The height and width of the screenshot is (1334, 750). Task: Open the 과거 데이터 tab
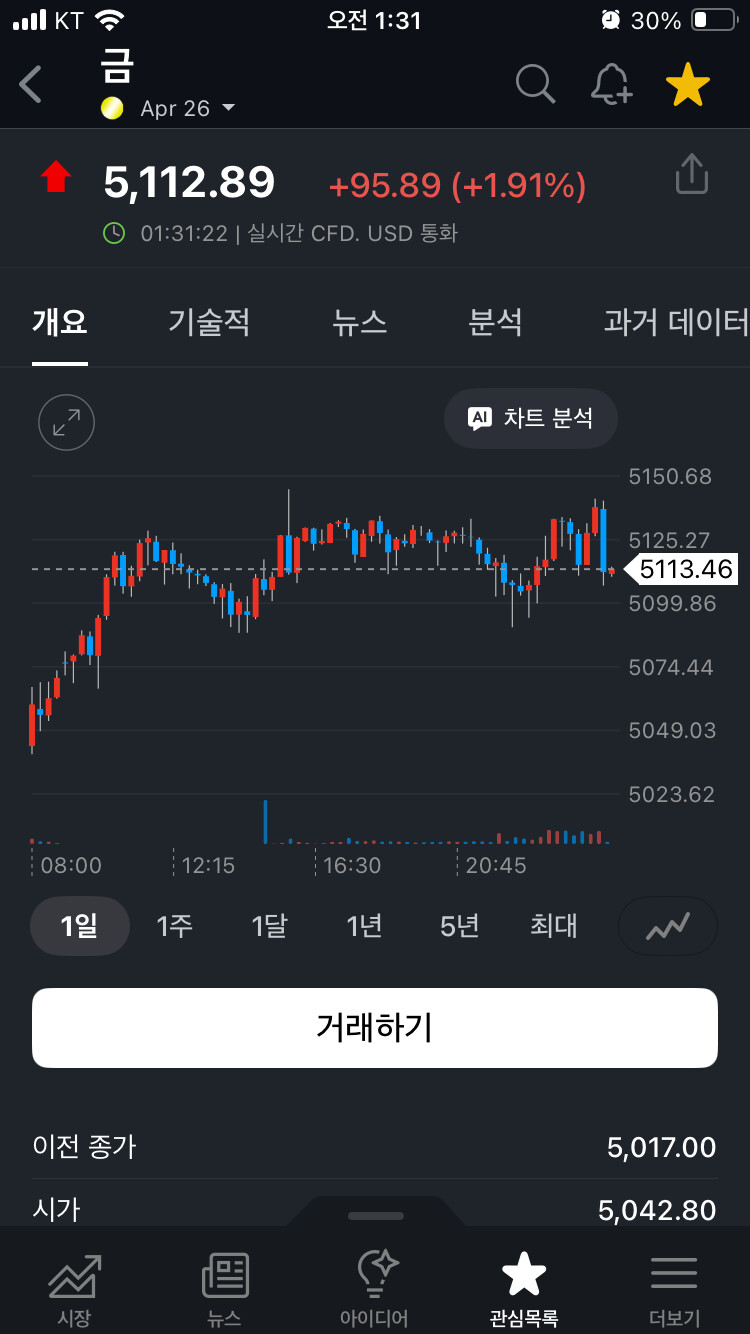tap(676, 322)
